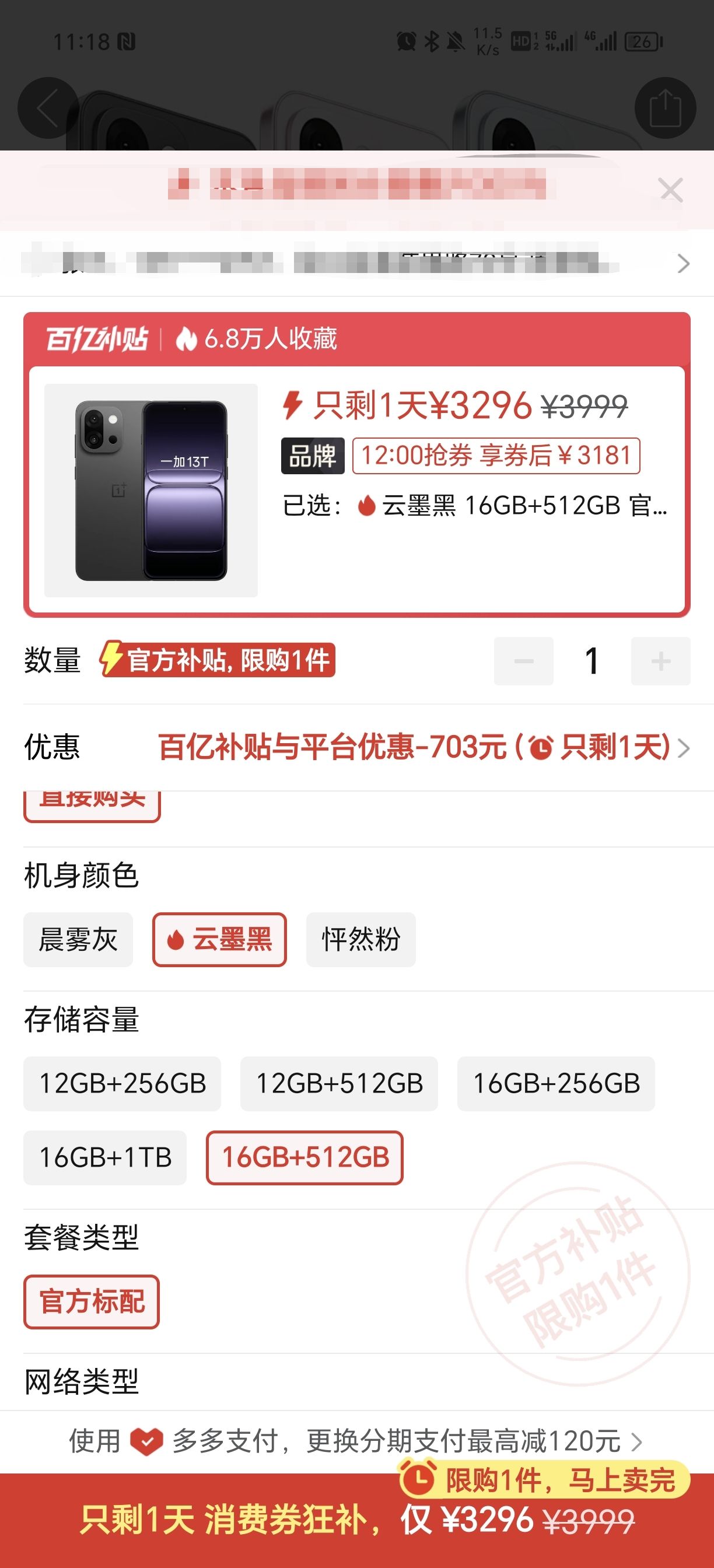Share this product via the share icon

(x=664, y=108)
